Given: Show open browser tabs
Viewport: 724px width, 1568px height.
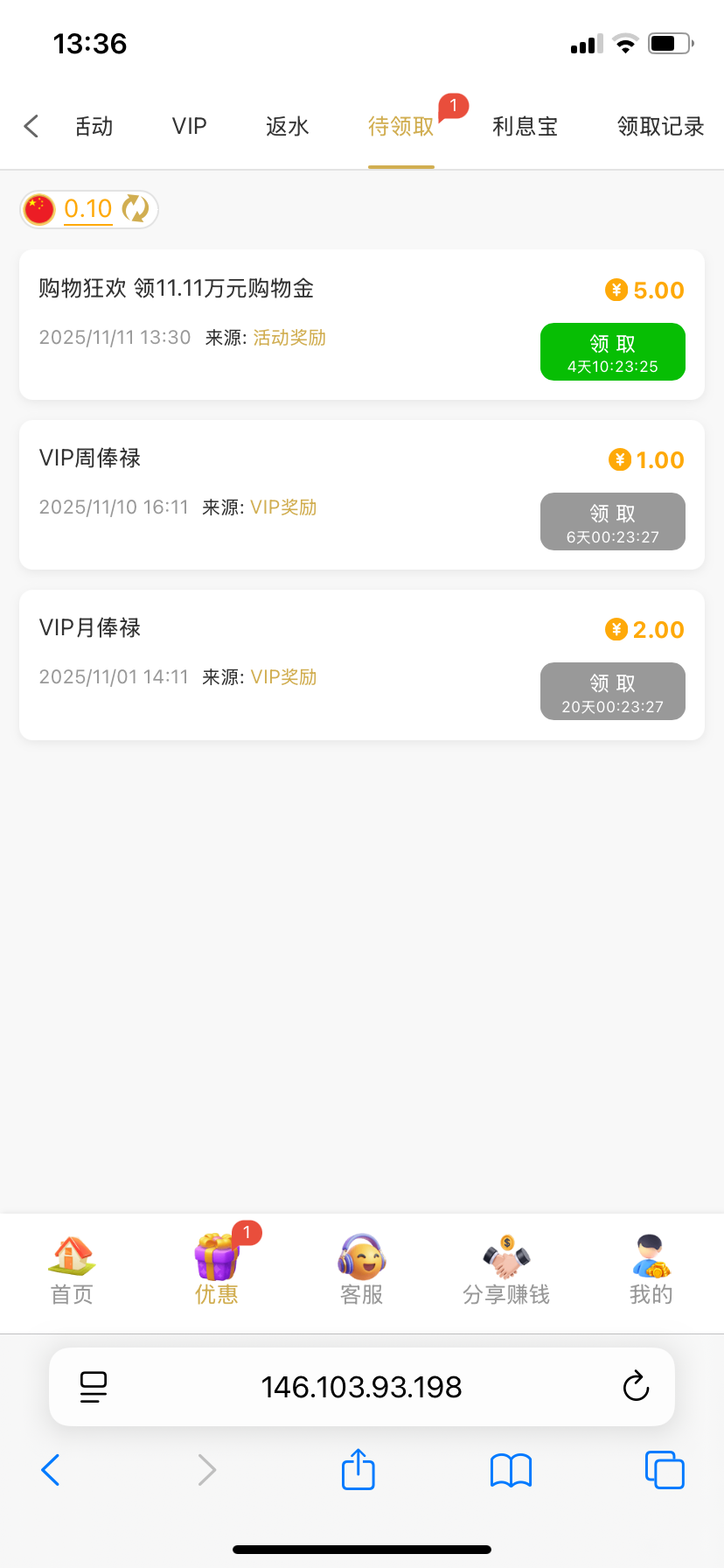Looking at the screenshot, I should point(665,1469).
